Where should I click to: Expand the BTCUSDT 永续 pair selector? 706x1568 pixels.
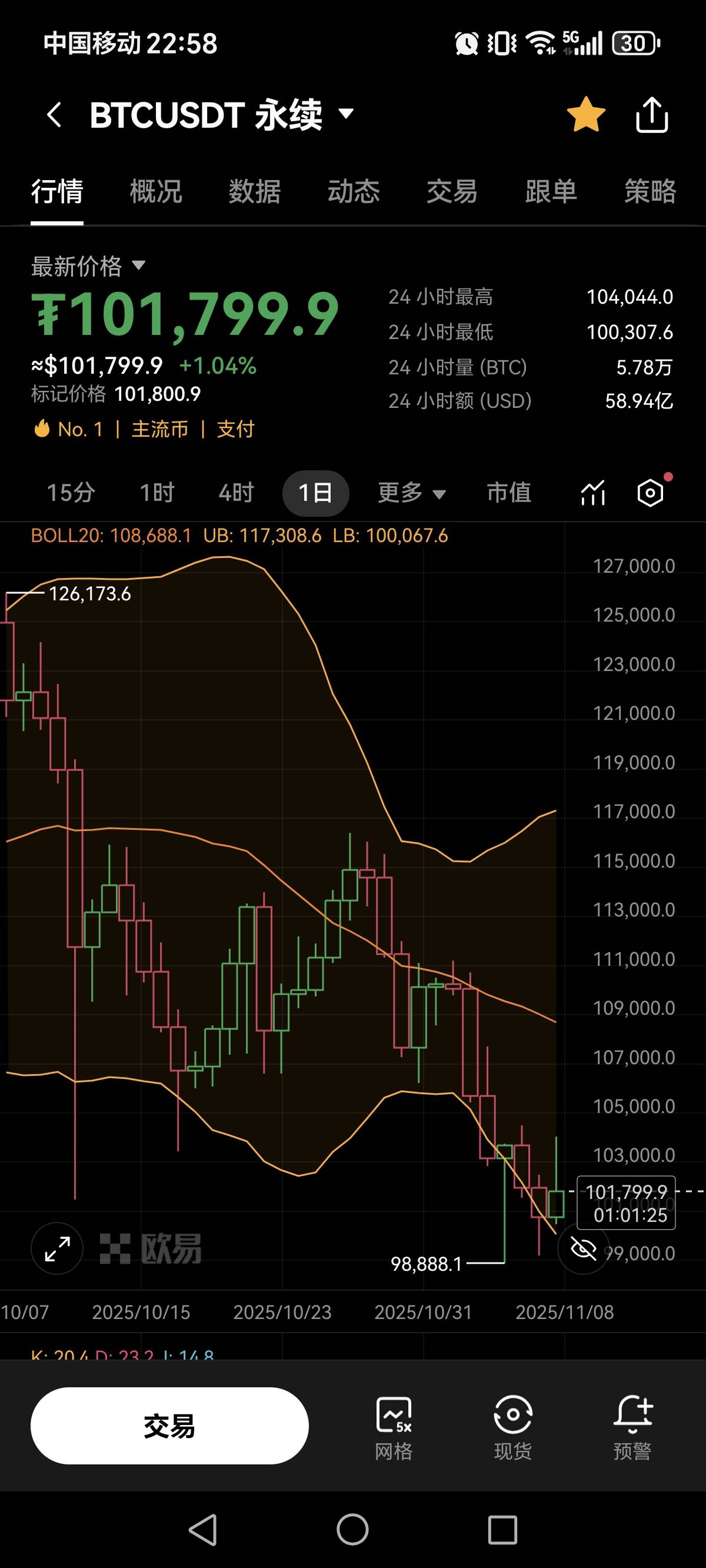[345, 114]
